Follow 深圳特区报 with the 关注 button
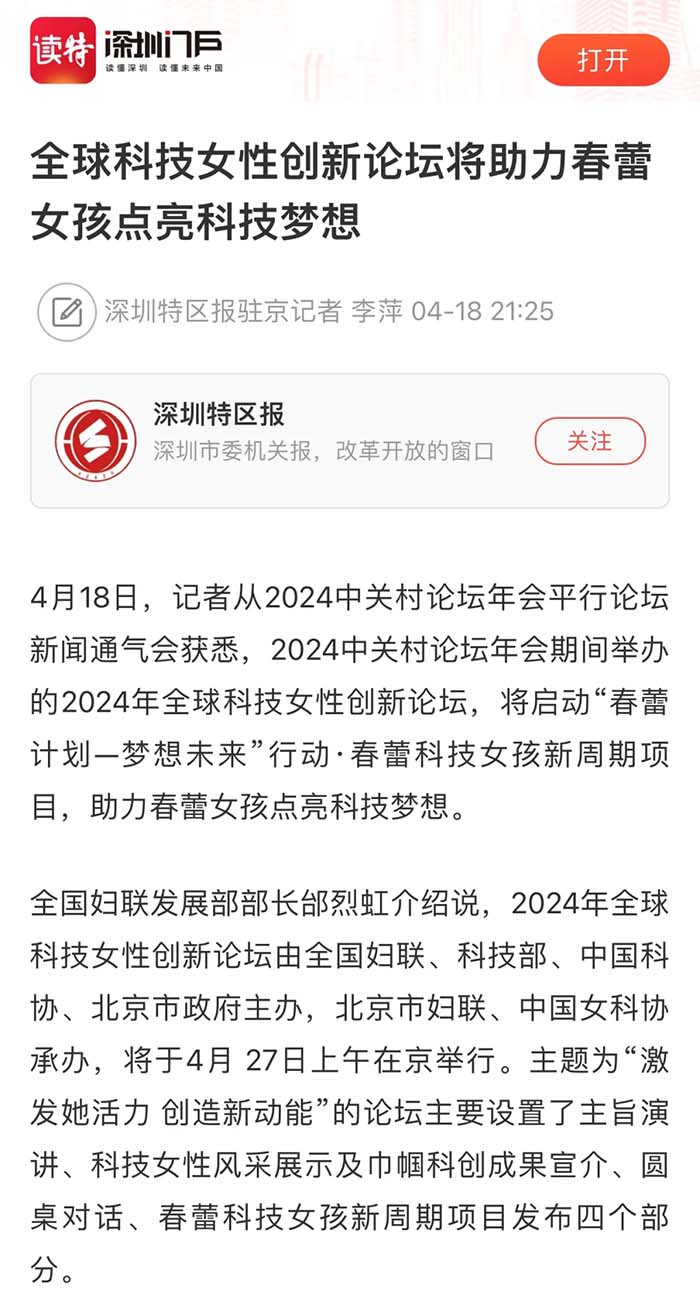The image size is (700, 1301). tap(590, 441)
